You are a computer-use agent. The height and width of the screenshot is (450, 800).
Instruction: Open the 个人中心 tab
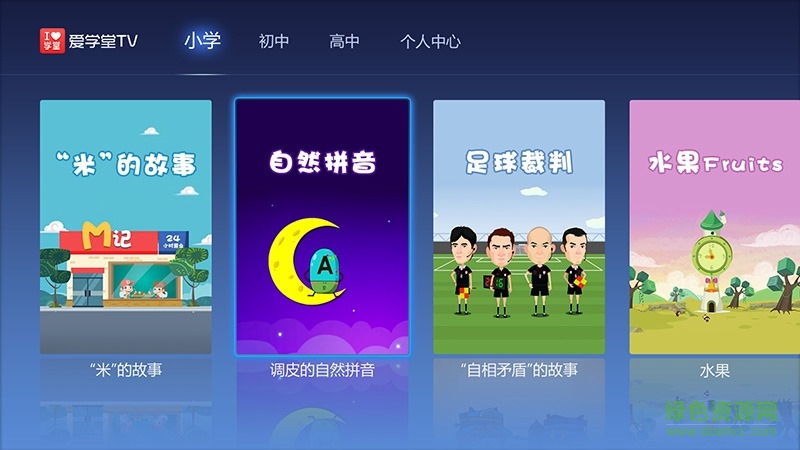[x=430, y=42]
